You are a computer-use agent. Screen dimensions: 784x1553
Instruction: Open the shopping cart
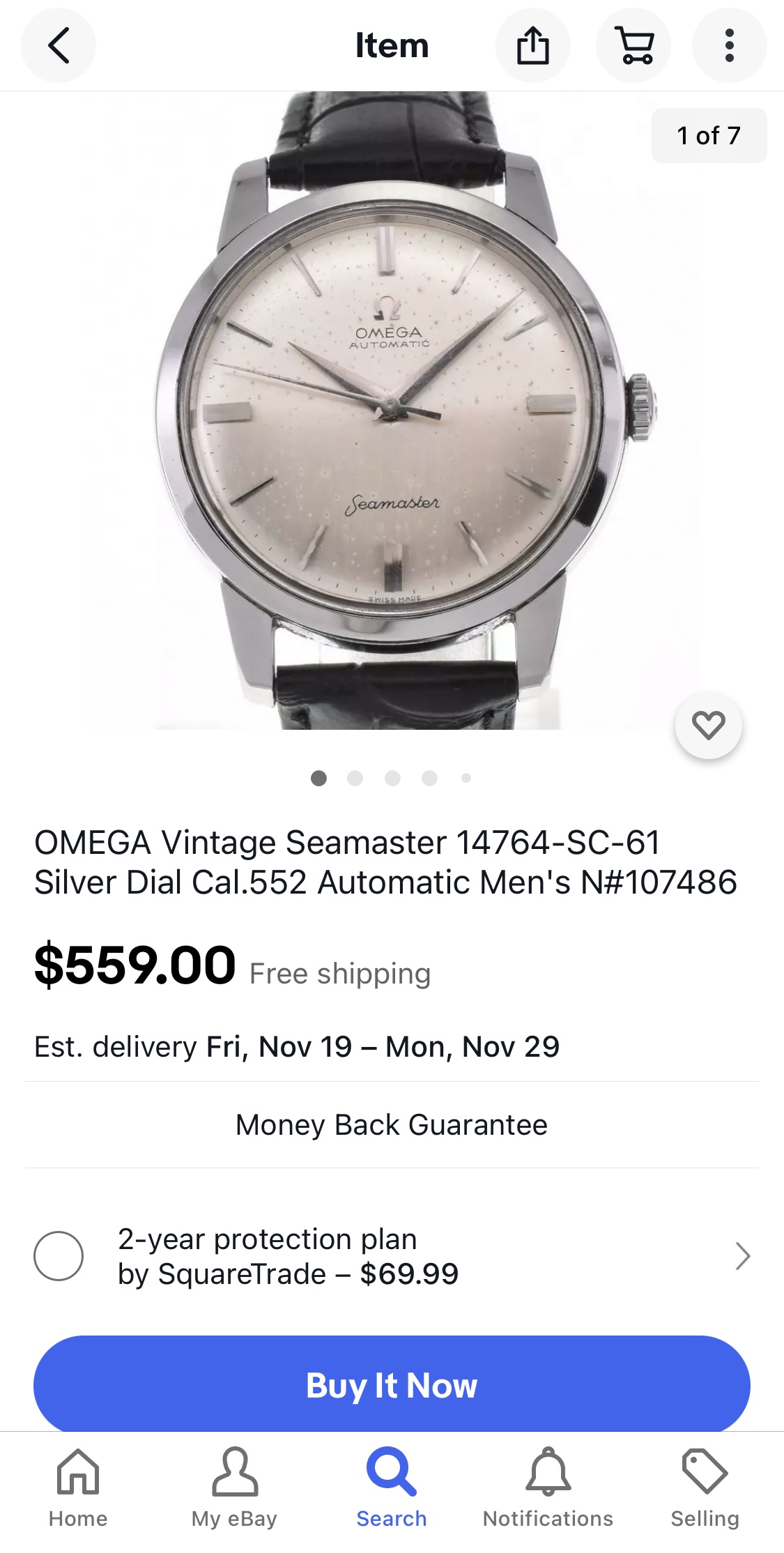633,46
